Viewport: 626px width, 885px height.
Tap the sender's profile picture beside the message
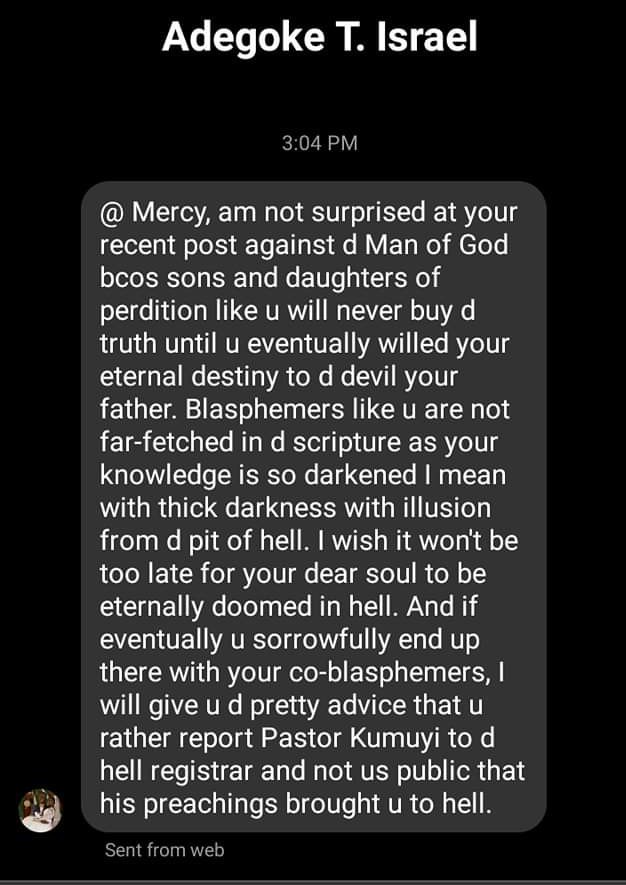(x=41, y=810)
